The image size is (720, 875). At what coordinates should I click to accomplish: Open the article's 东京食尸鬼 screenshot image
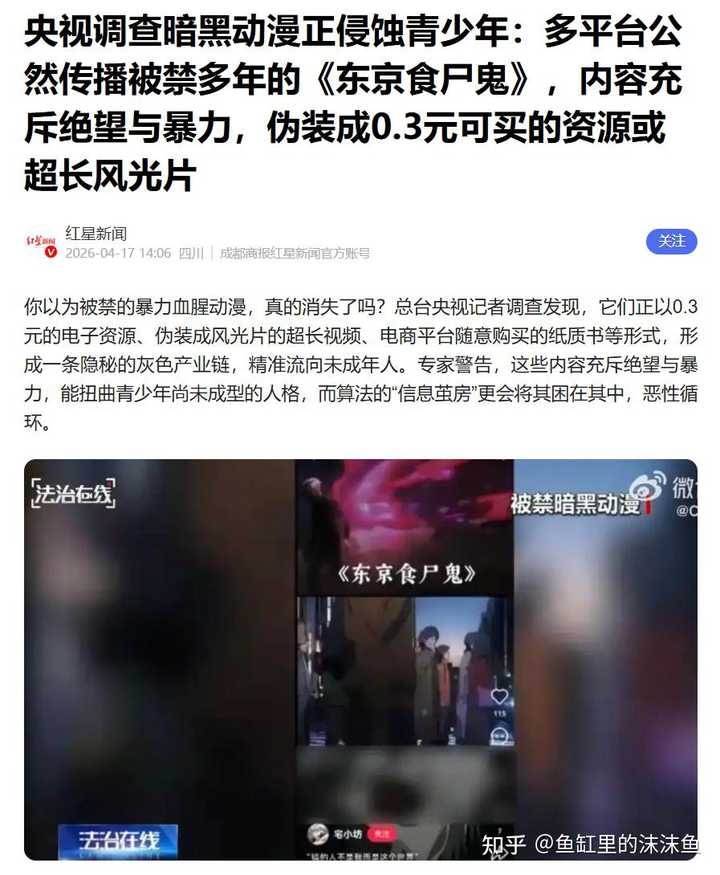360,660
